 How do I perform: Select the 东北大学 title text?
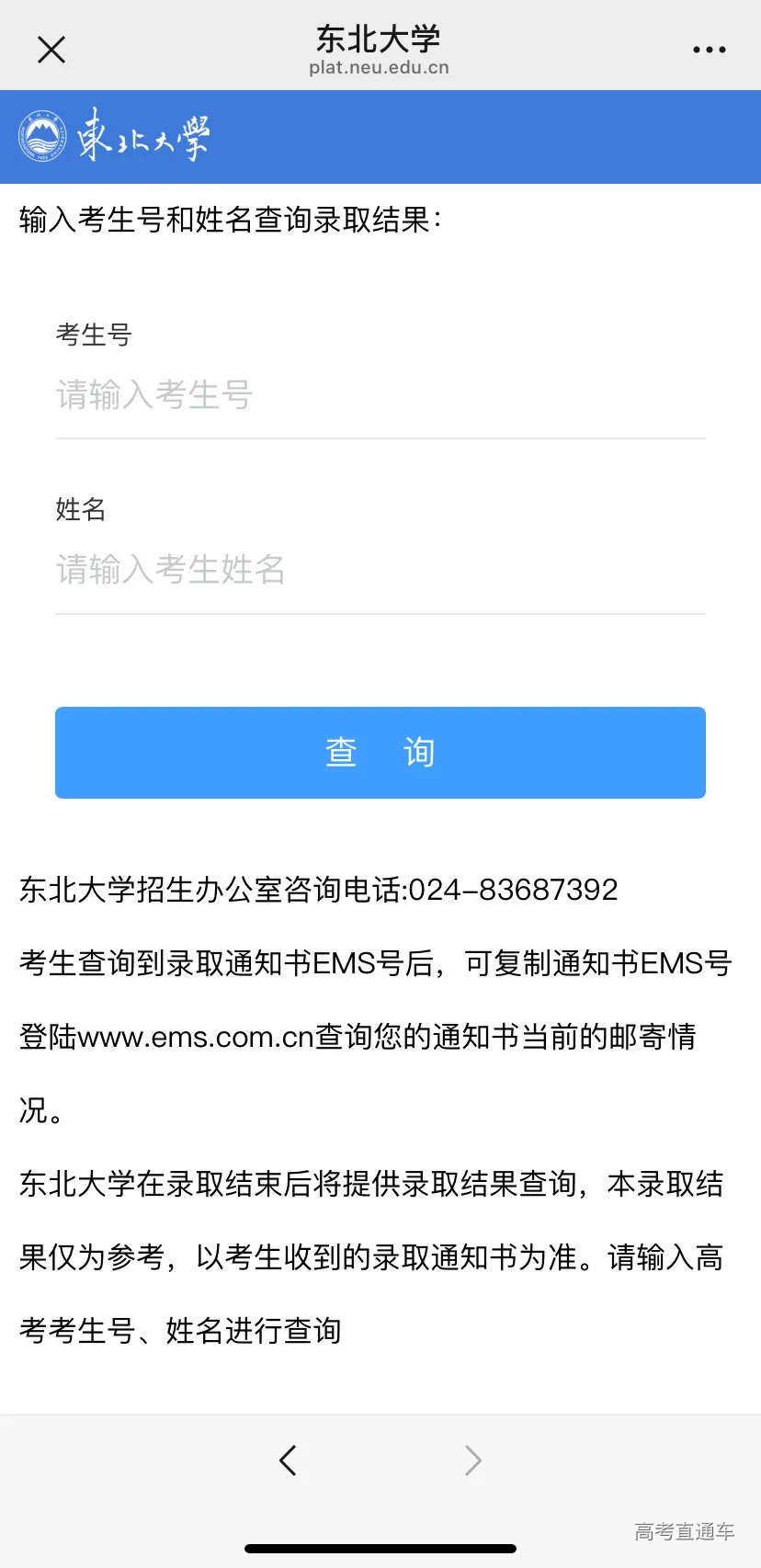(x=380, y=39)
